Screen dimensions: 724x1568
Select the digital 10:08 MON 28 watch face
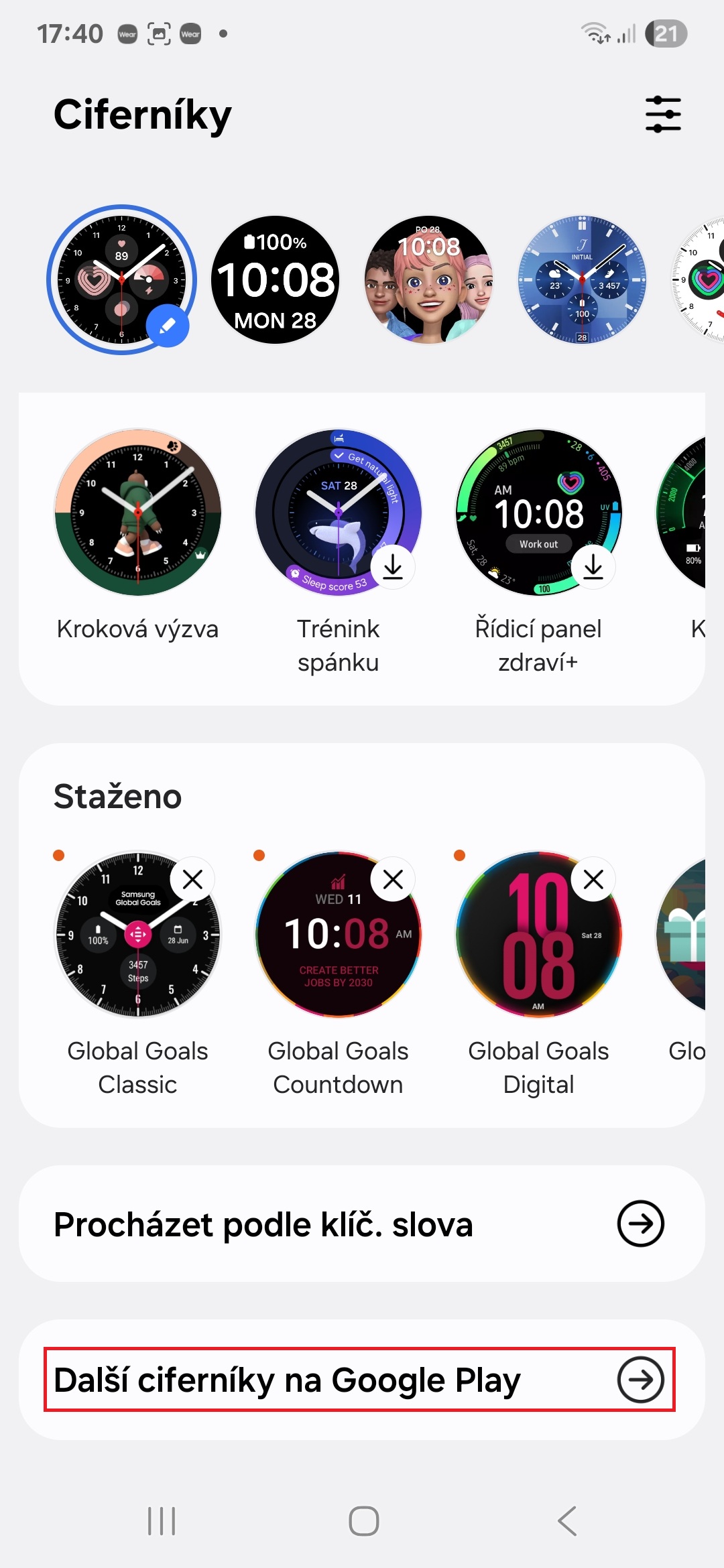click(x=276, y=279)
